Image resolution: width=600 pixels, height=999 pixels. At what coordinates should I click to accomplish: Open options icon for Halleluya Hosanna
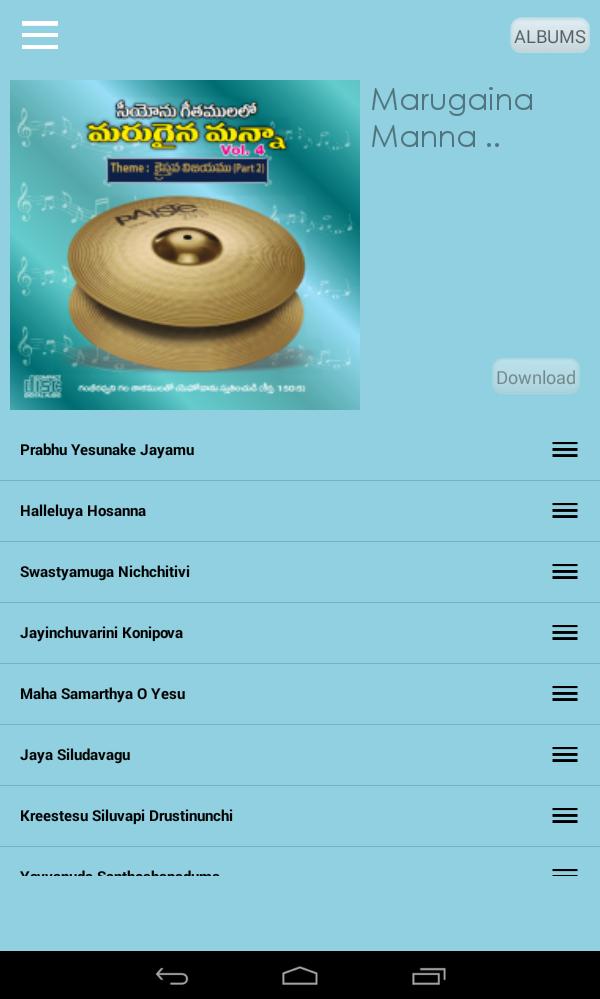pos(564,511)
